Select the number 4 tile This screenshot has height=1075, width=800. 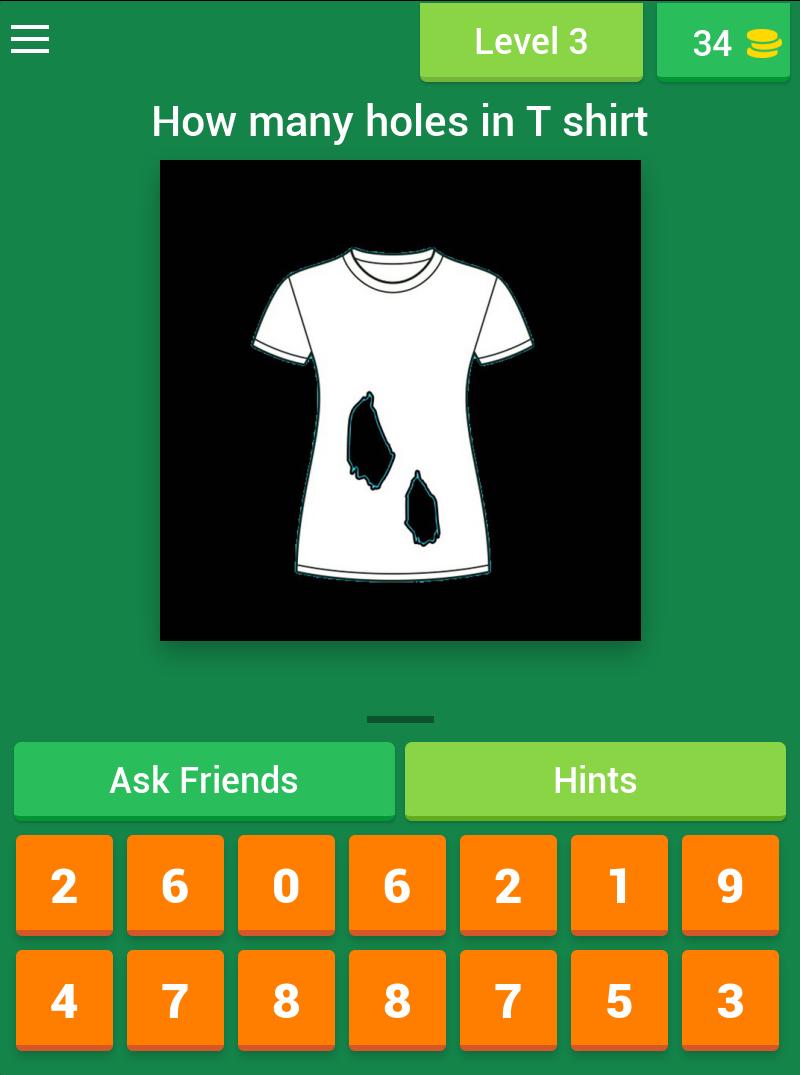(x=64, y=1000)
